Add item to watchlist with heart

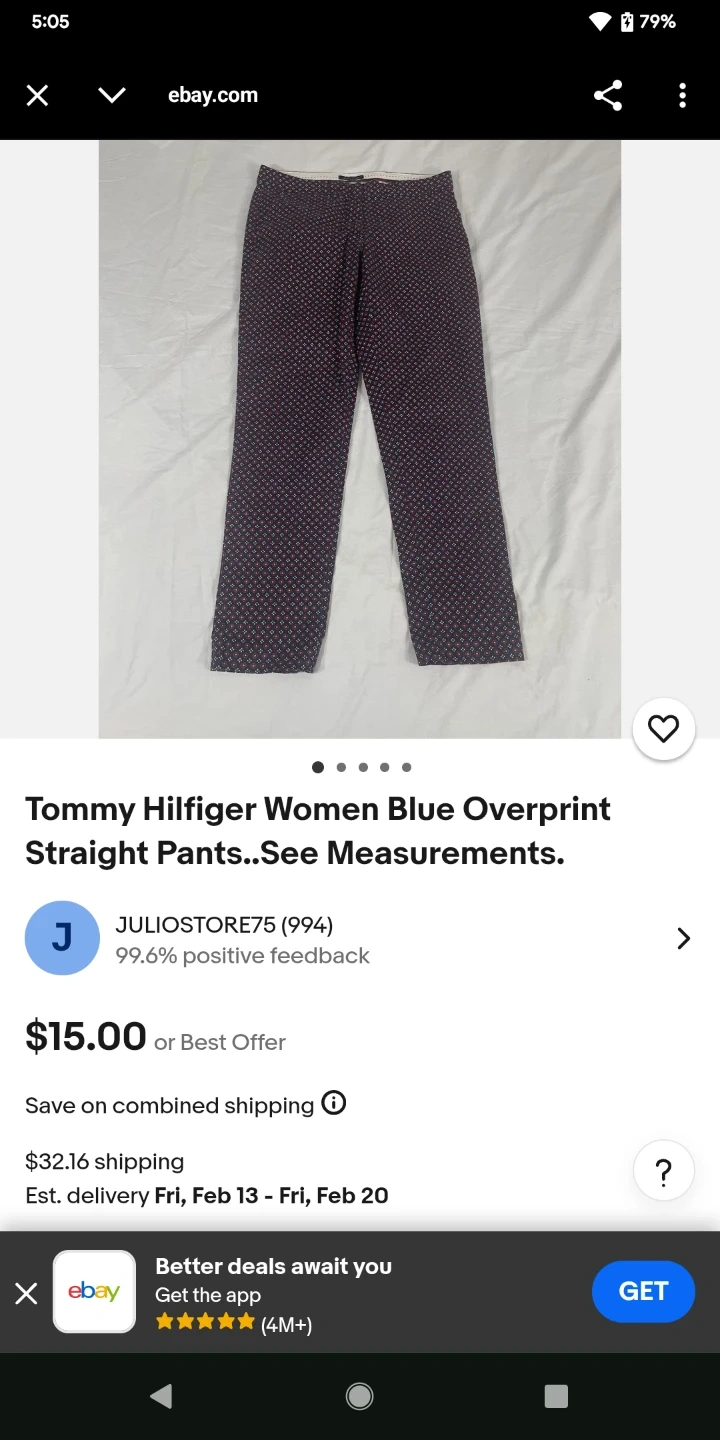(x=663, y=729)
